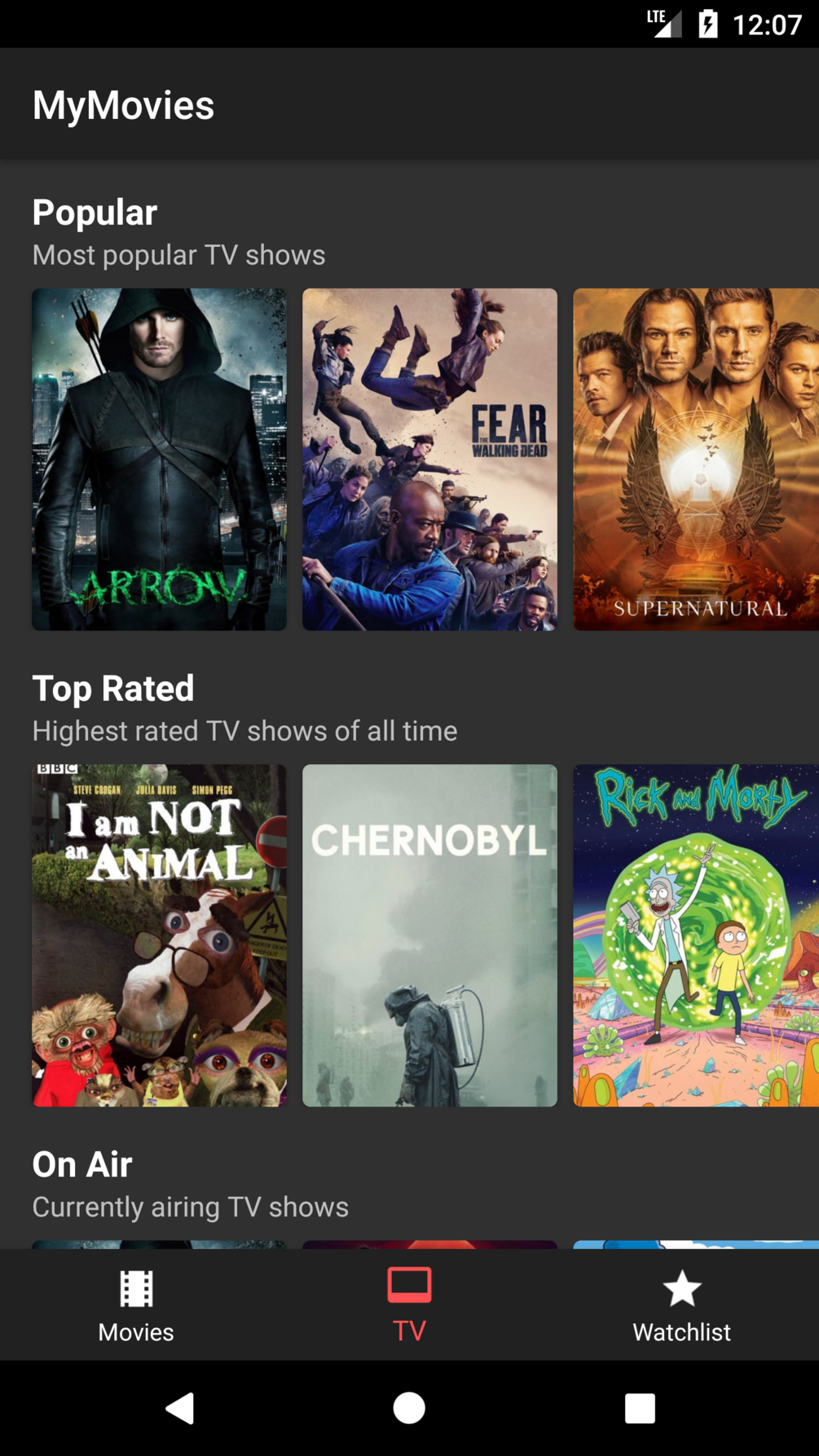Go to the device home screen
Viewport: 819px width, 1456px height.
[409, 1407]
